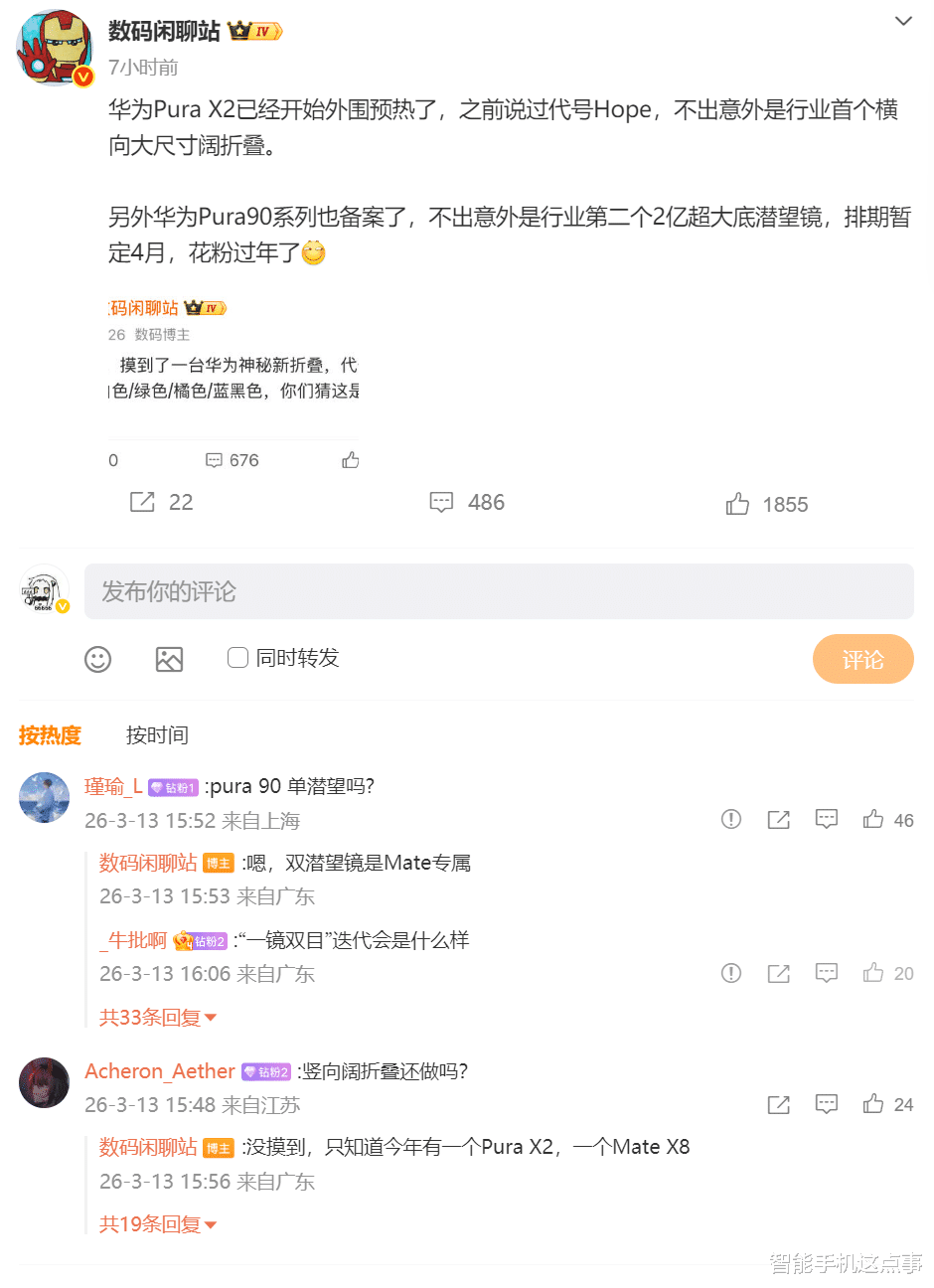The height and width of the screenshot is (1288, 934).
Task: Like the post with 1855 likes
Action: click(x=766, y=504)
